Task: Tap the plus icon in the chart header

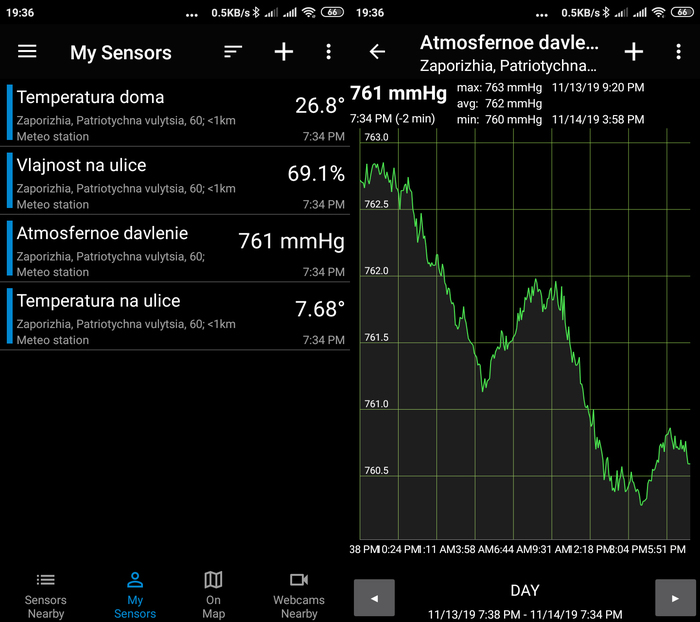Action: tap(634, 52)
